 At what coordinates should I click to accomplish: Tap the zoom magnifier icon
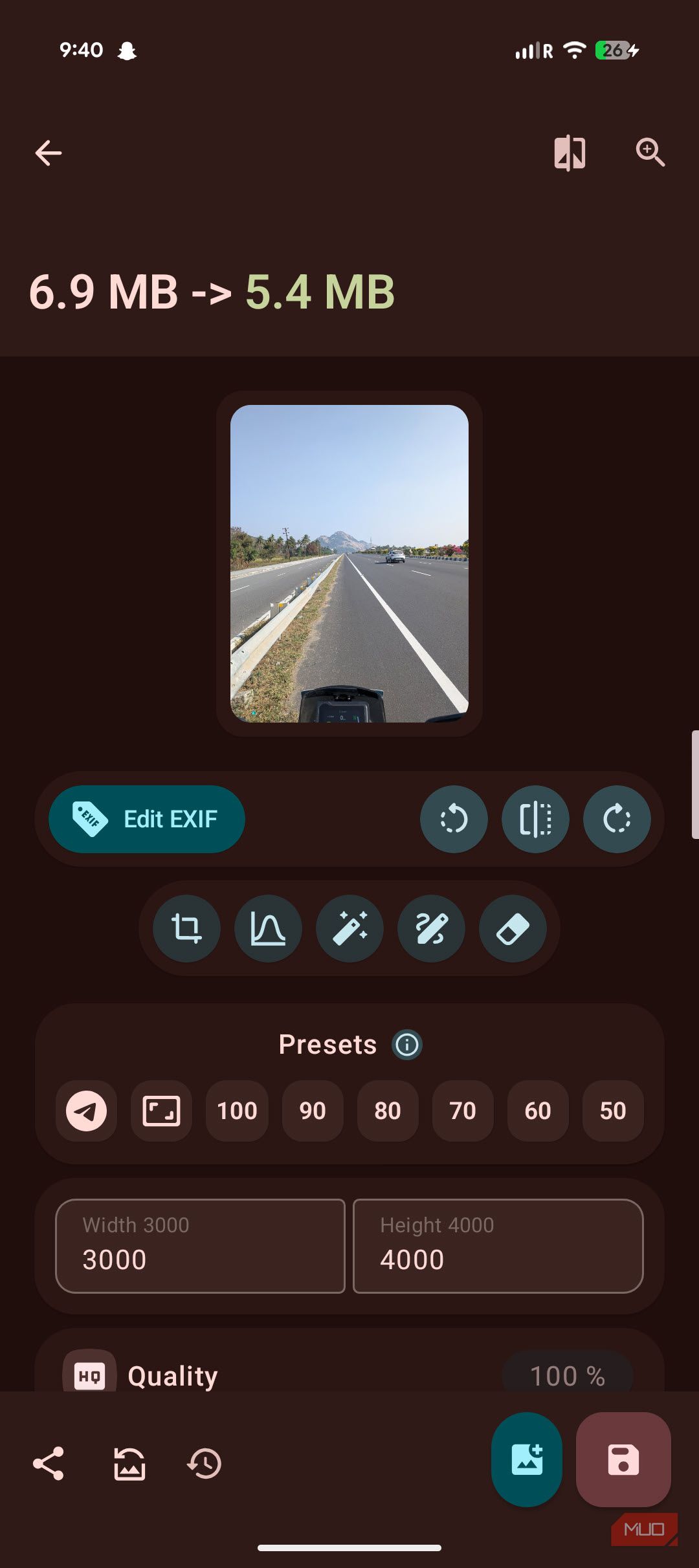click(650, 153)
